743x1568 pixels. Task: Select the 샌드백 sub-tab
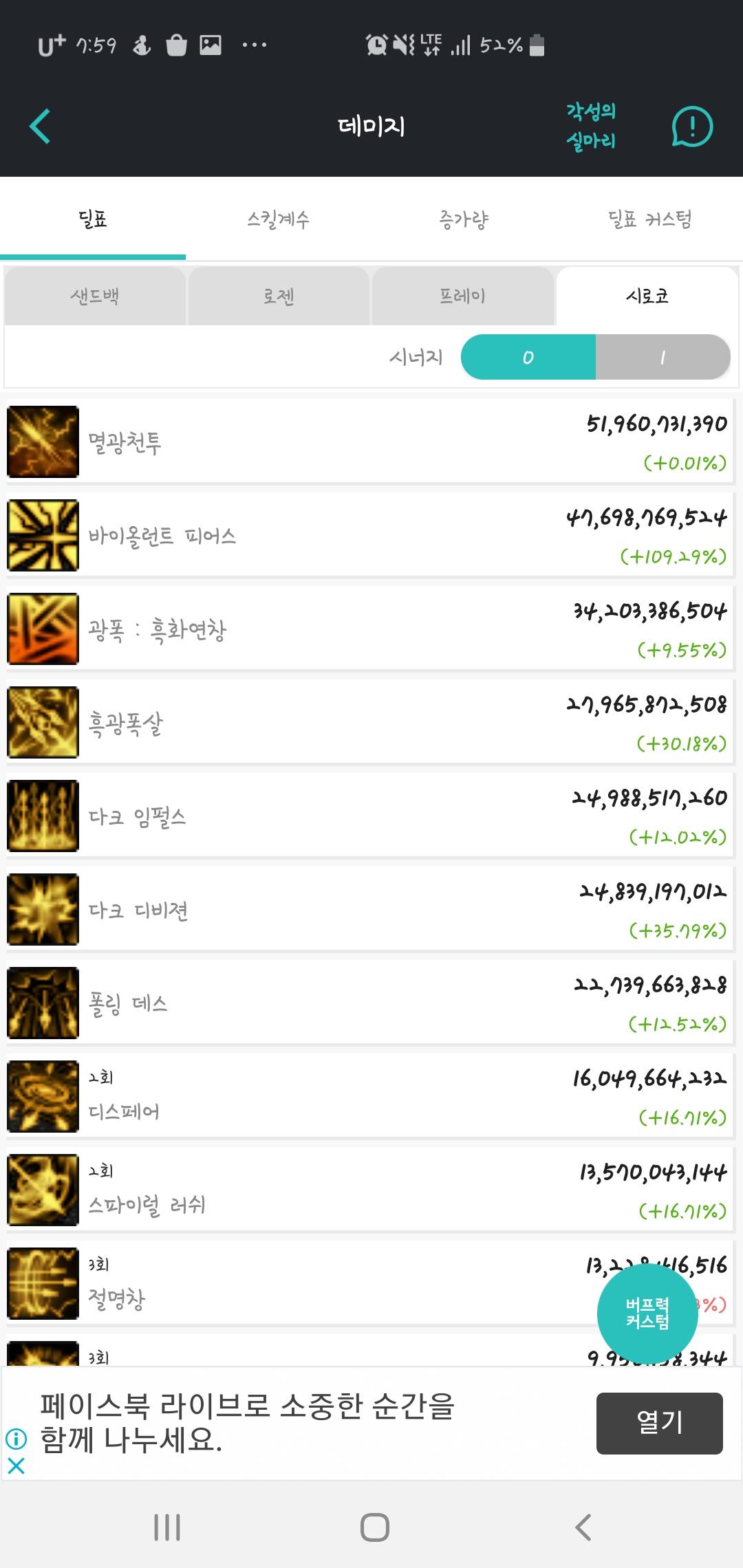95,296
